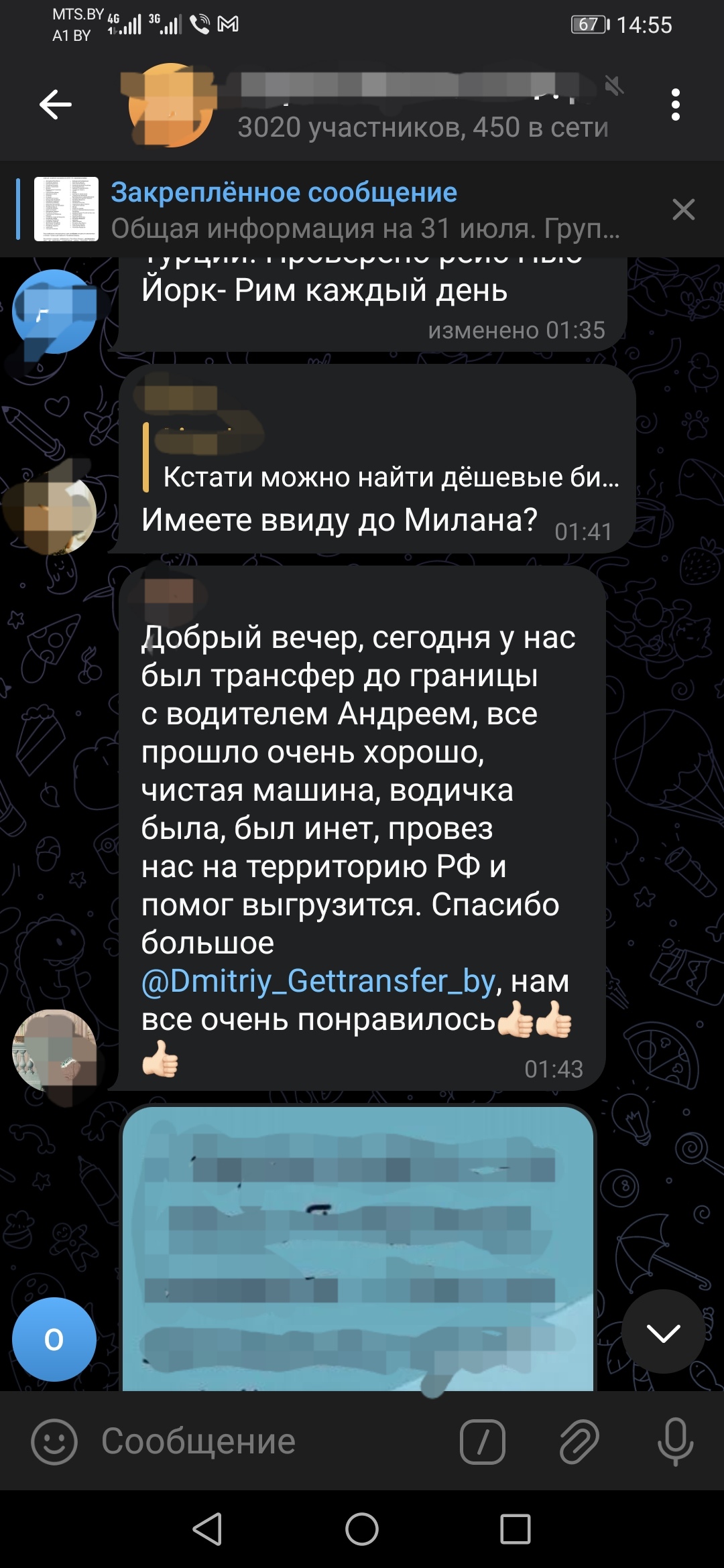This screenshot has height=1568, width=724.
Task: Focus the Сообщение text field
Action: [x=268, y=1441]
